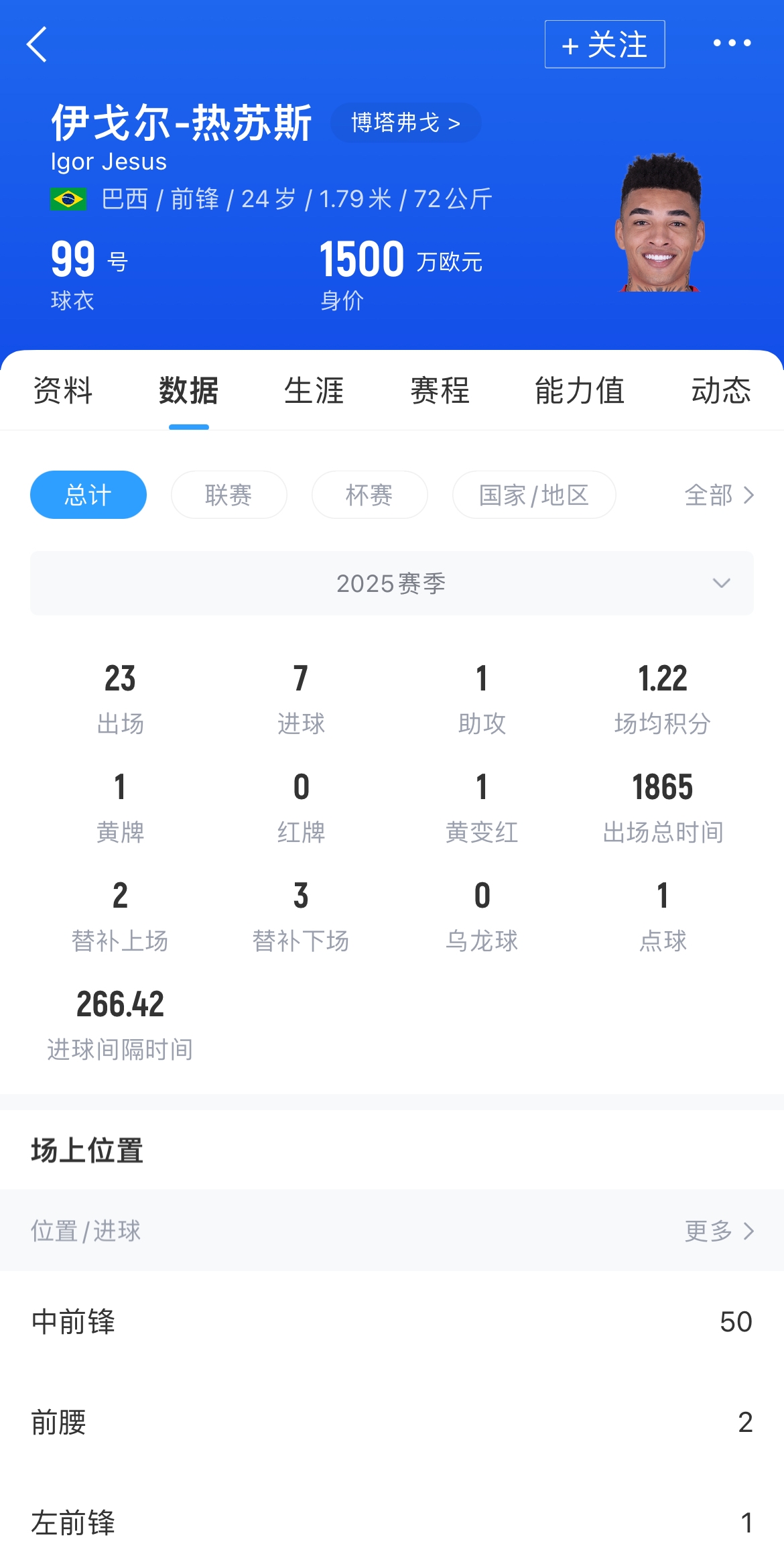
Task: Switch to the 动态 tab
Action: 721,390
